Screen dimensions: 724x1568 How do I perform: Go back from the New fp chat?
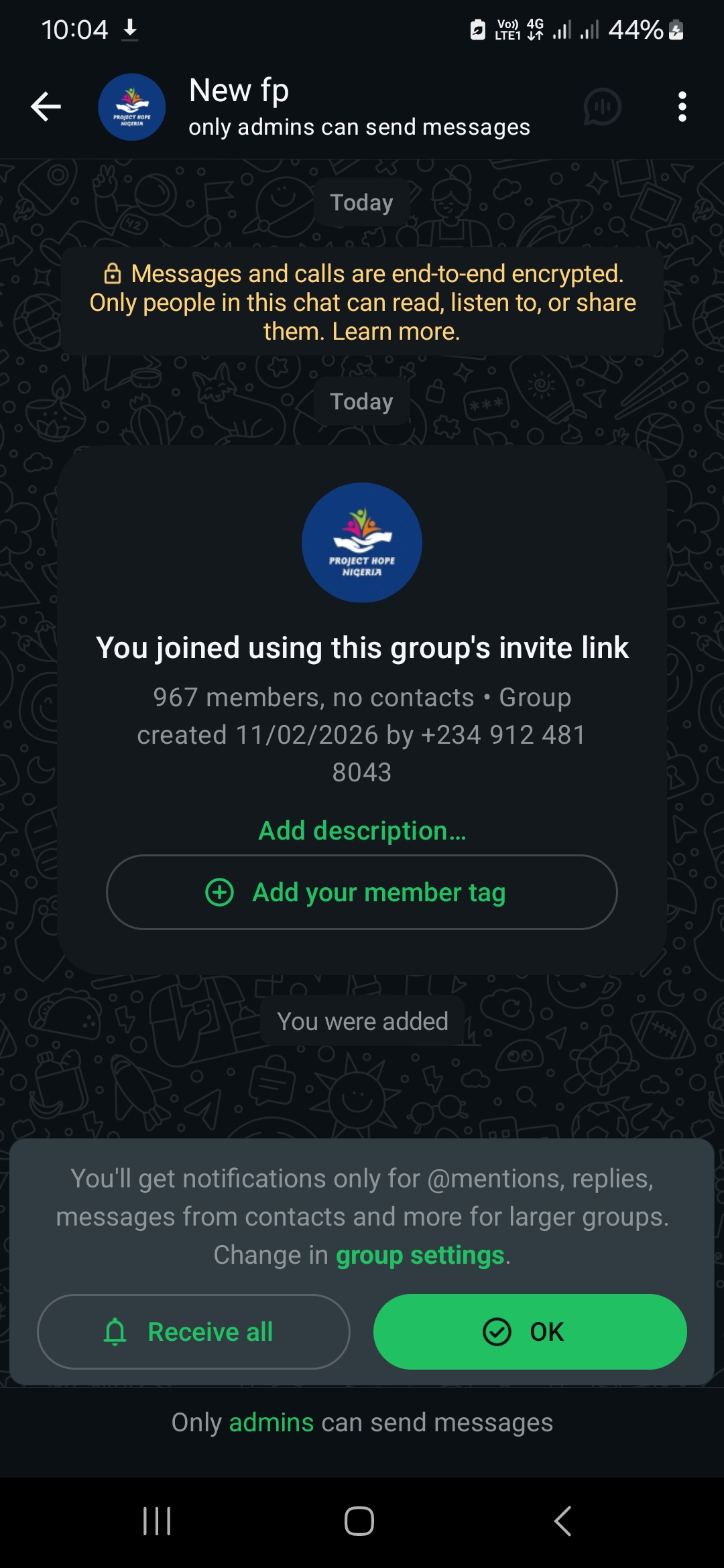[46, 107]
